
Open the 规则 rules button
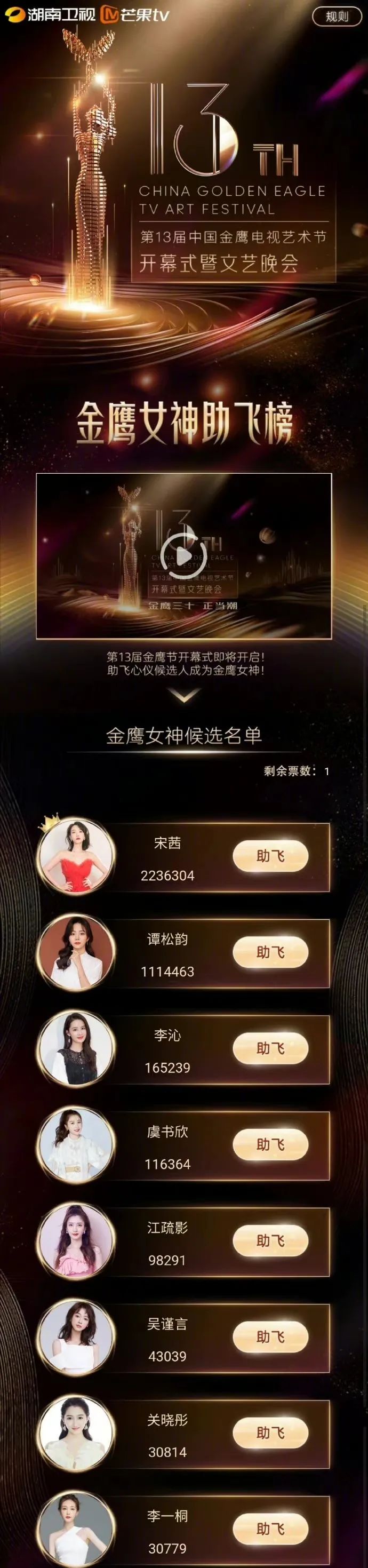(337, 17)
